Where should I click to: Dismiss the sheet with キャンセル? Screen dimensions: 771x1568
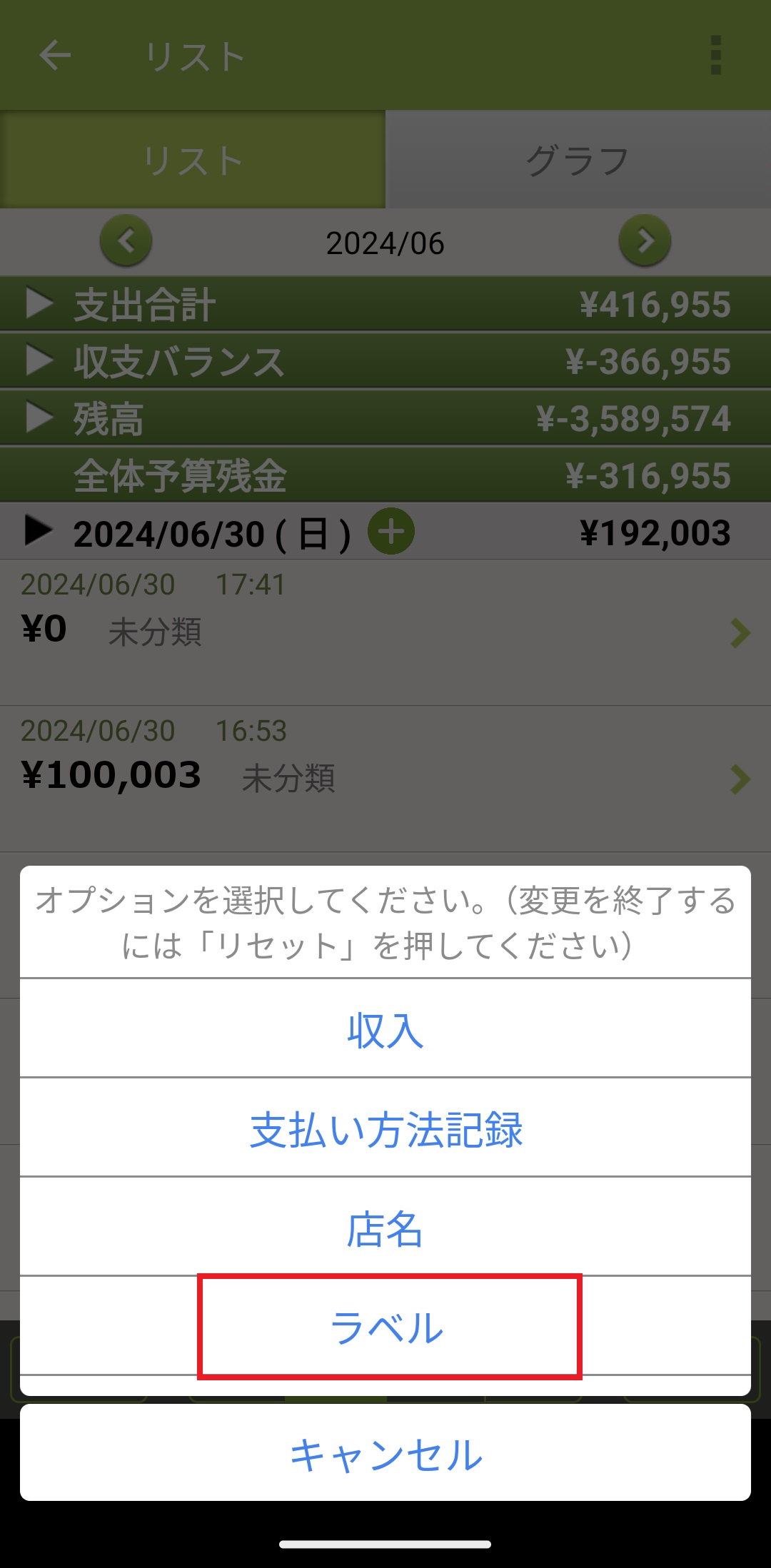tap(385, 1454)
